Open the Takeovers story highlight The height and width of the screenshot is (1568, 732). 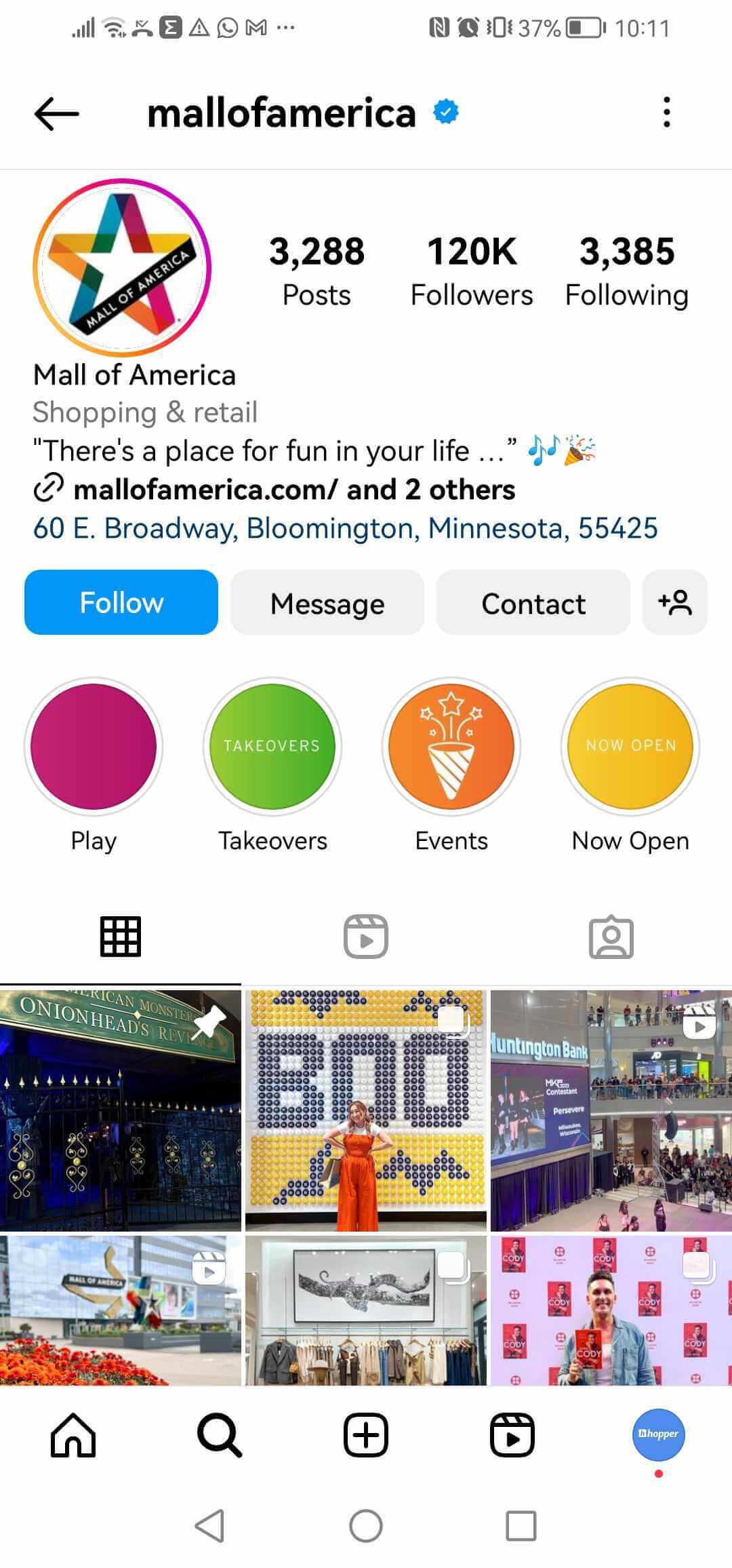[x=272, y=746]
